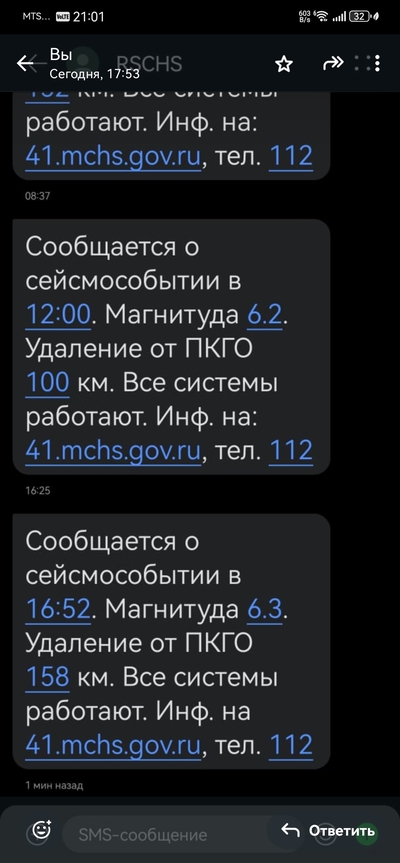This screenshot has height=863, width=400.
Task: Tap the 158 km distance link
Action: [x=47, y=678]
